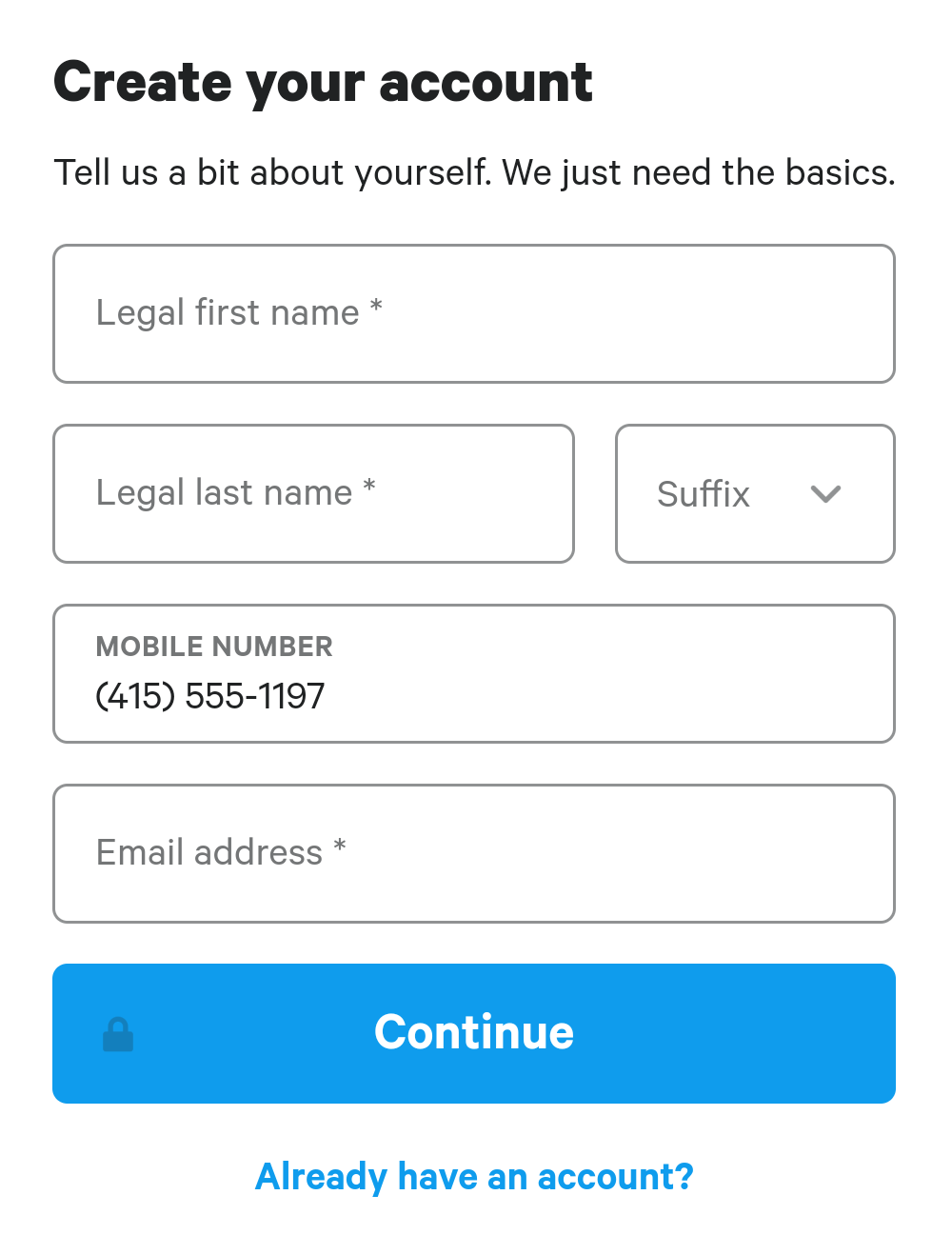The width and height of the screenshot is (952, 1235).
Task: Tap the blue Continue button
Action: (x=473, y=1033)
